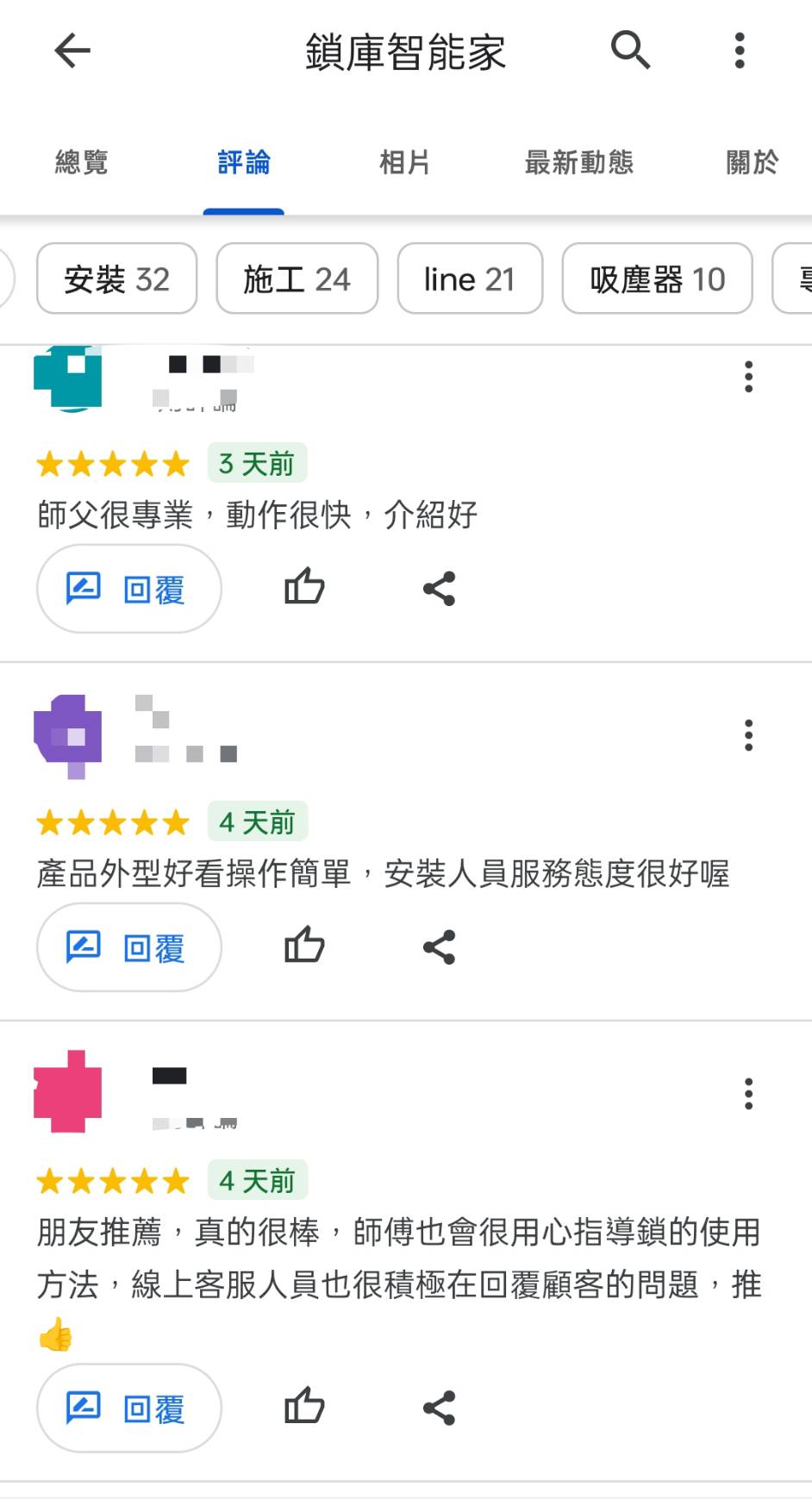Open the top-right overflow menu
Image resolution: width=812 pixels, height=1499 pixels.
pyautogui.click(x=739, y=50)
